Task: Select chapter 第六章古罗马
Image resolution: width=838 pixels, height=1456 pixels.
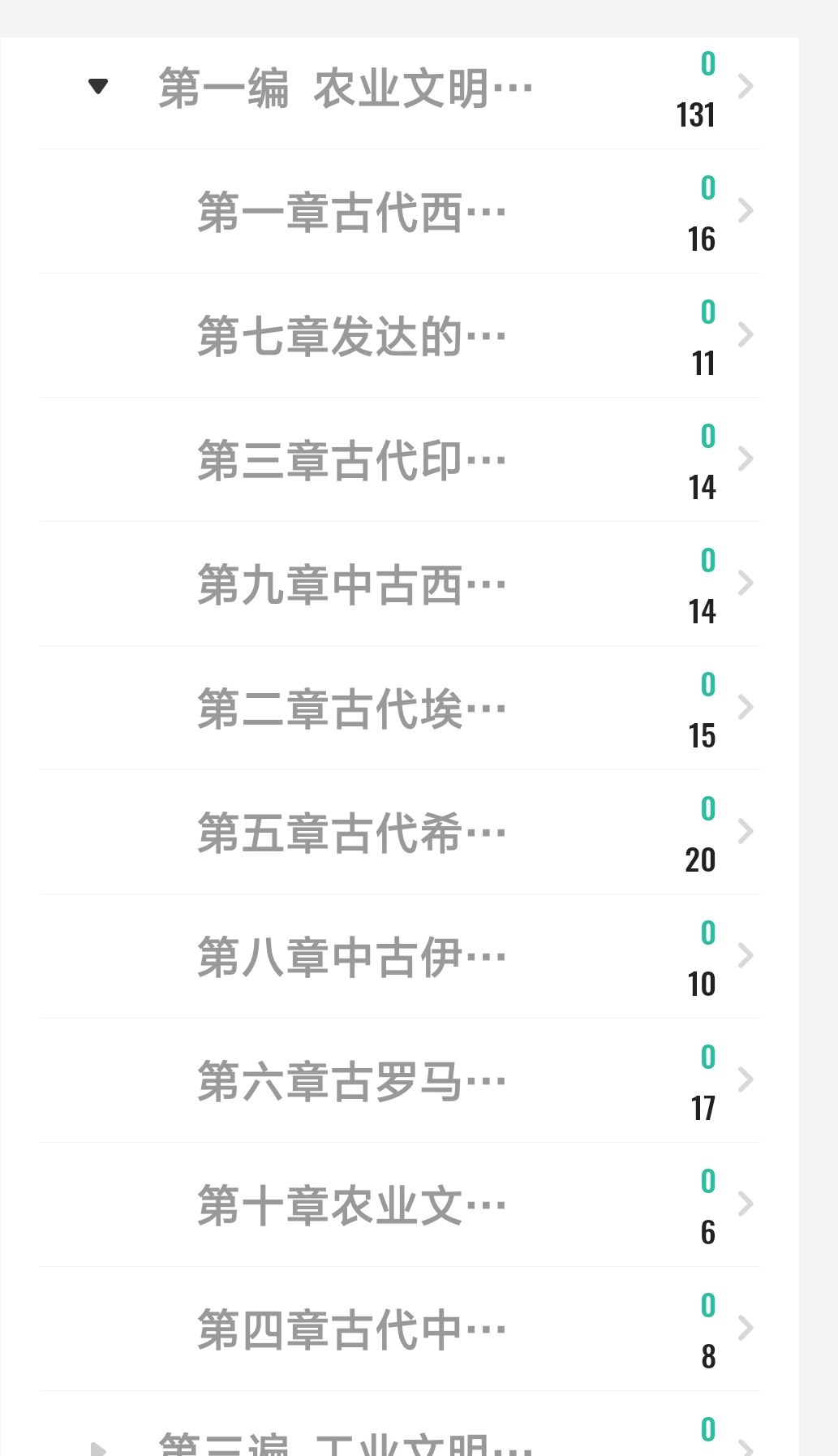Action: point(399,1081)
